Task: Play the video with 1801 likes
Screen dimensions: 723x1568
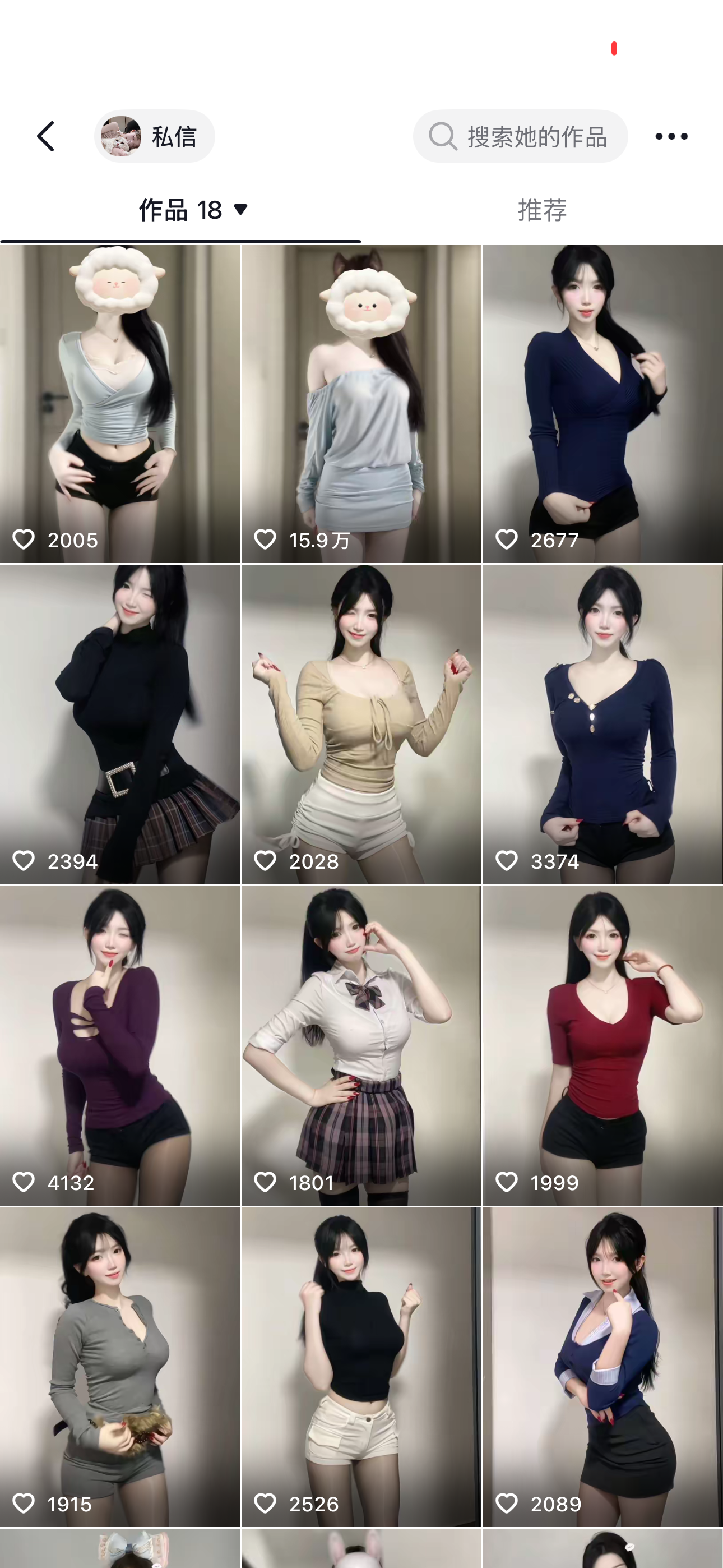Action: 361,1046
